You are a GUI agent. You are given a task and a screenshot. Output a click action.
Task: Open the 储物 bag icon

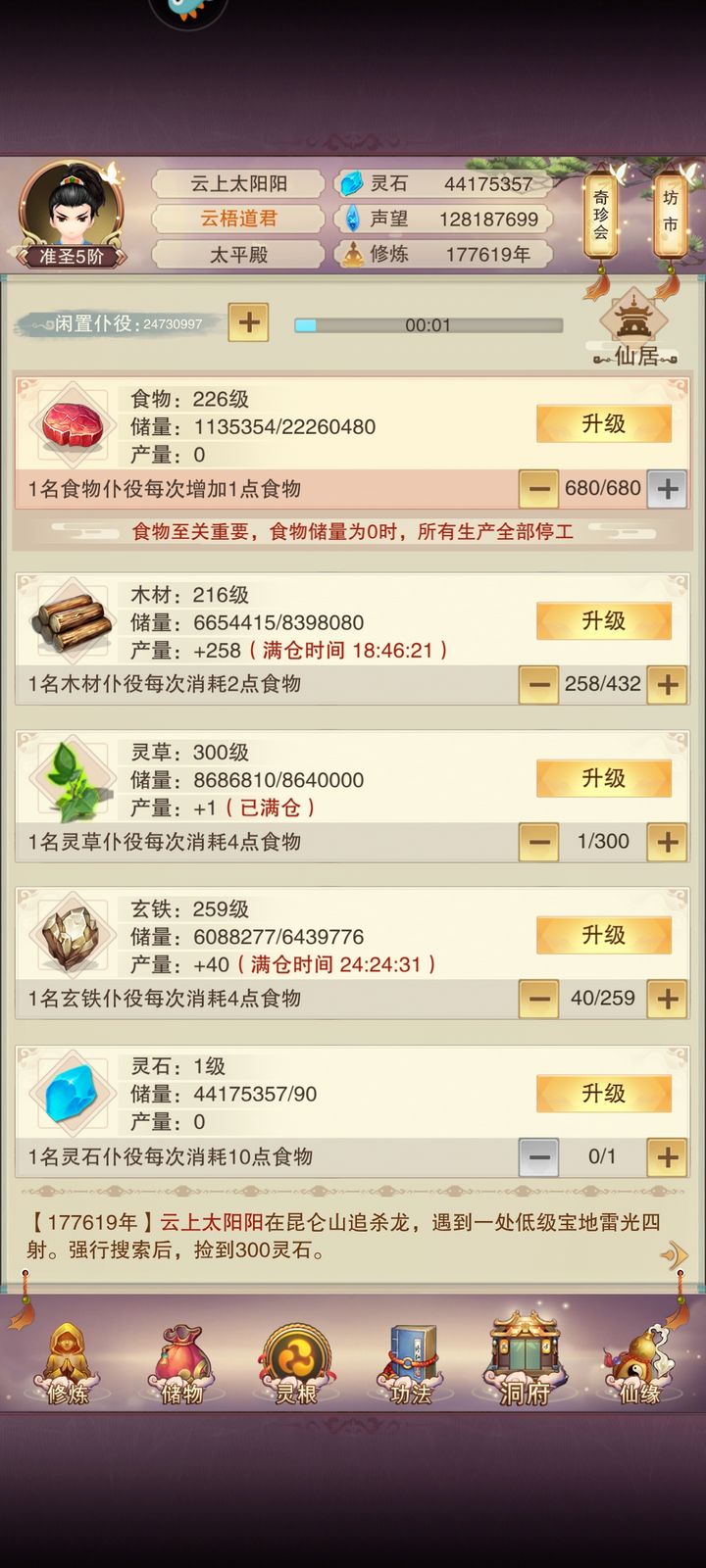[181, 1362]
